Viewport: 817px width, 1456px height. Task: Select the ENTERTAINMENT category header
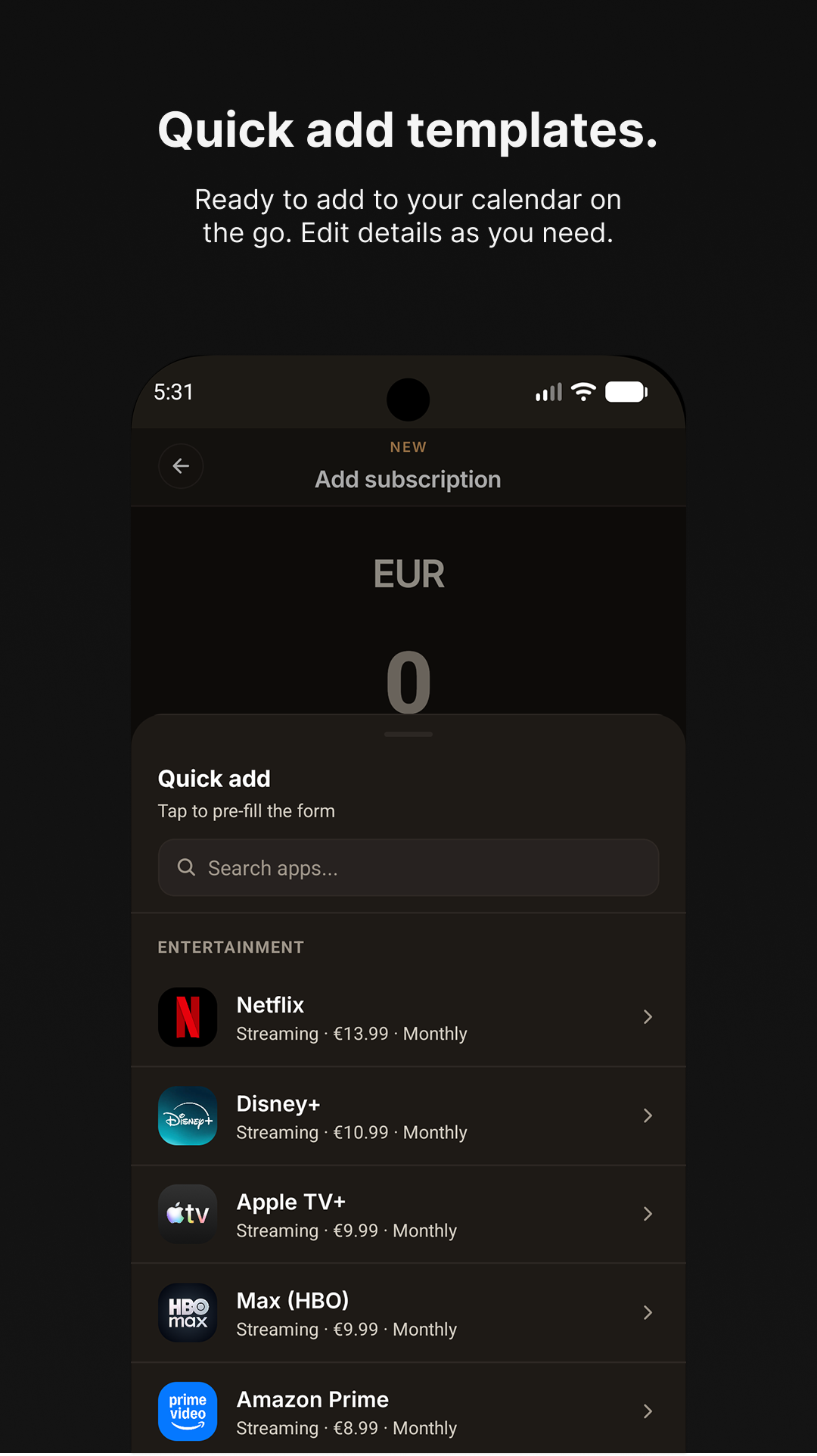click(x=230, y=947)
